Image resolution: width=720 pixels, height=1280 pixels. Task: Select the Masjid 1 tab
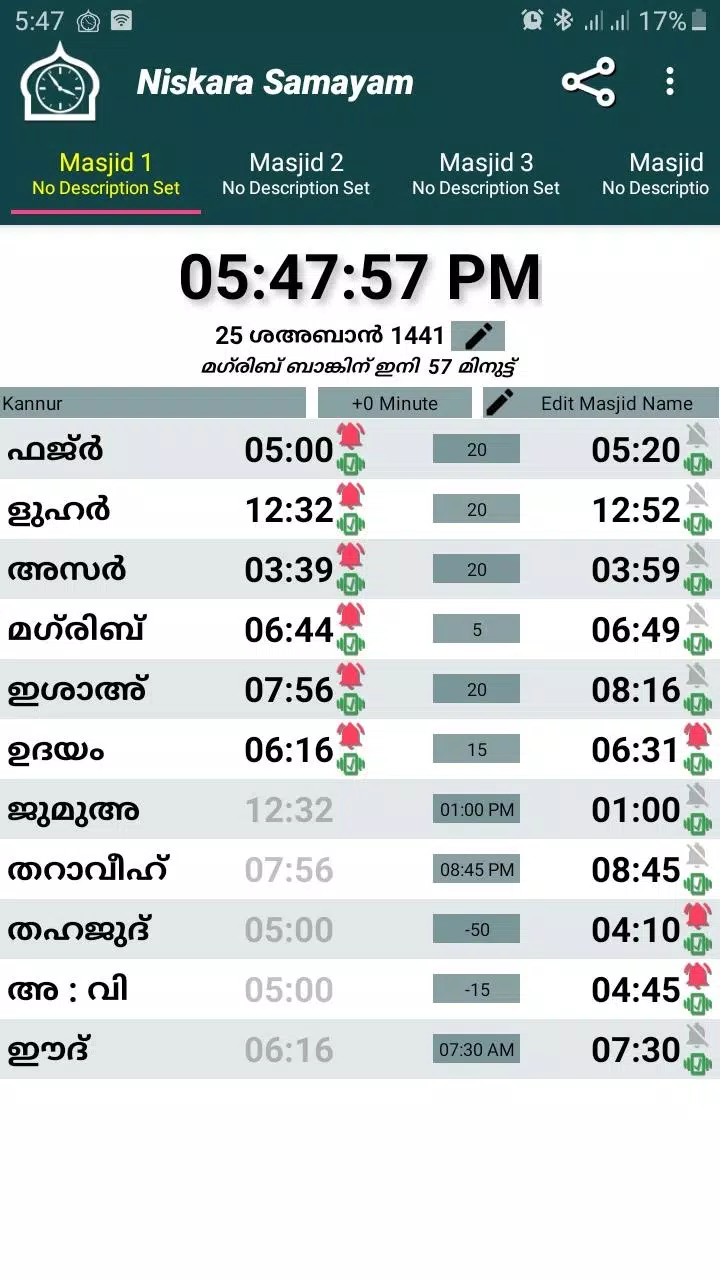point(106,174)
